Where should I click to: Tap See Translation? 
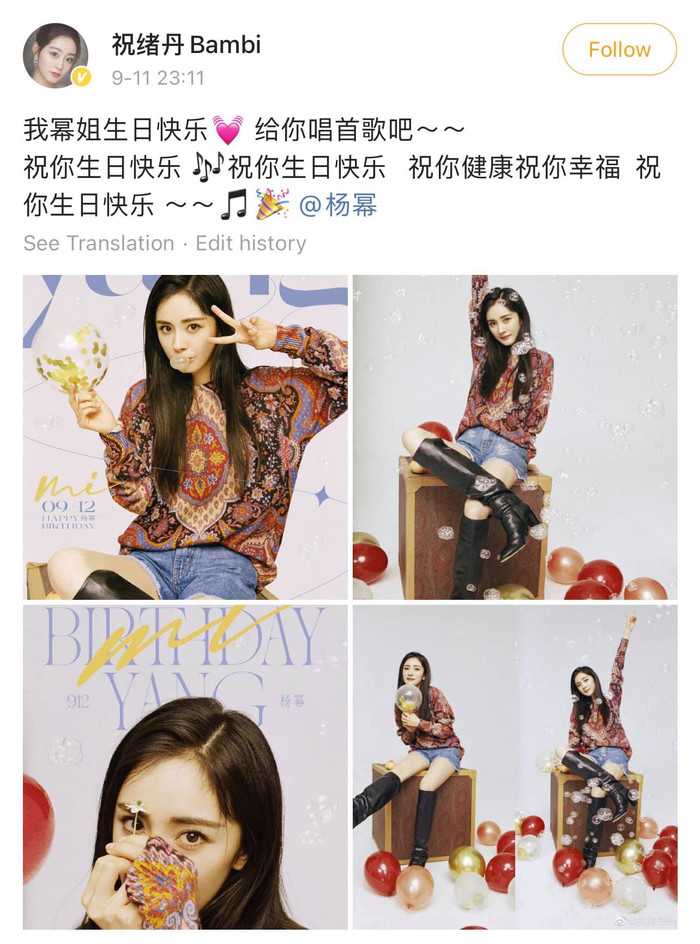[x=98, y=243]
